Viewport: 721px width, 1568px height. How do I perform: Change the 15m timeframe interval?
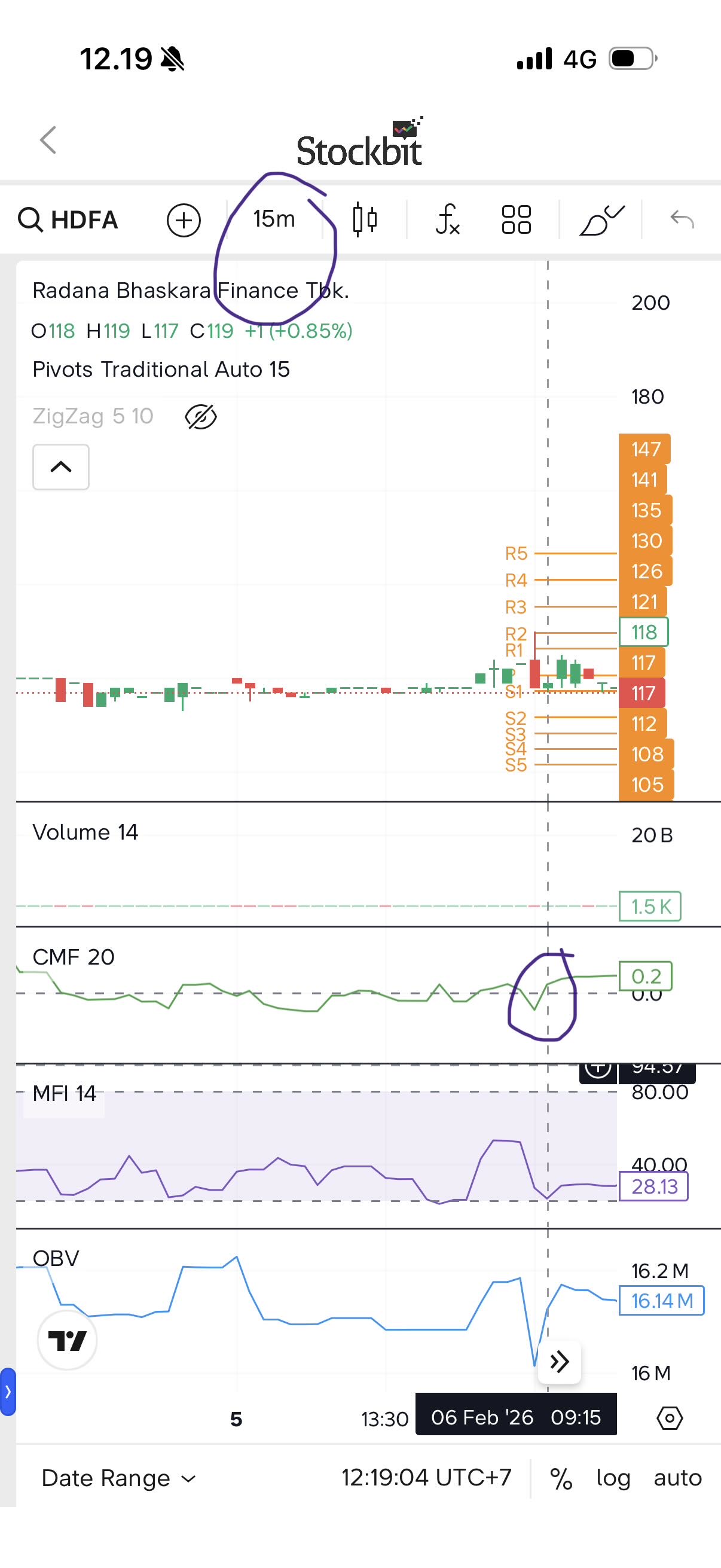pyautogui.click(x=274, y=219)
